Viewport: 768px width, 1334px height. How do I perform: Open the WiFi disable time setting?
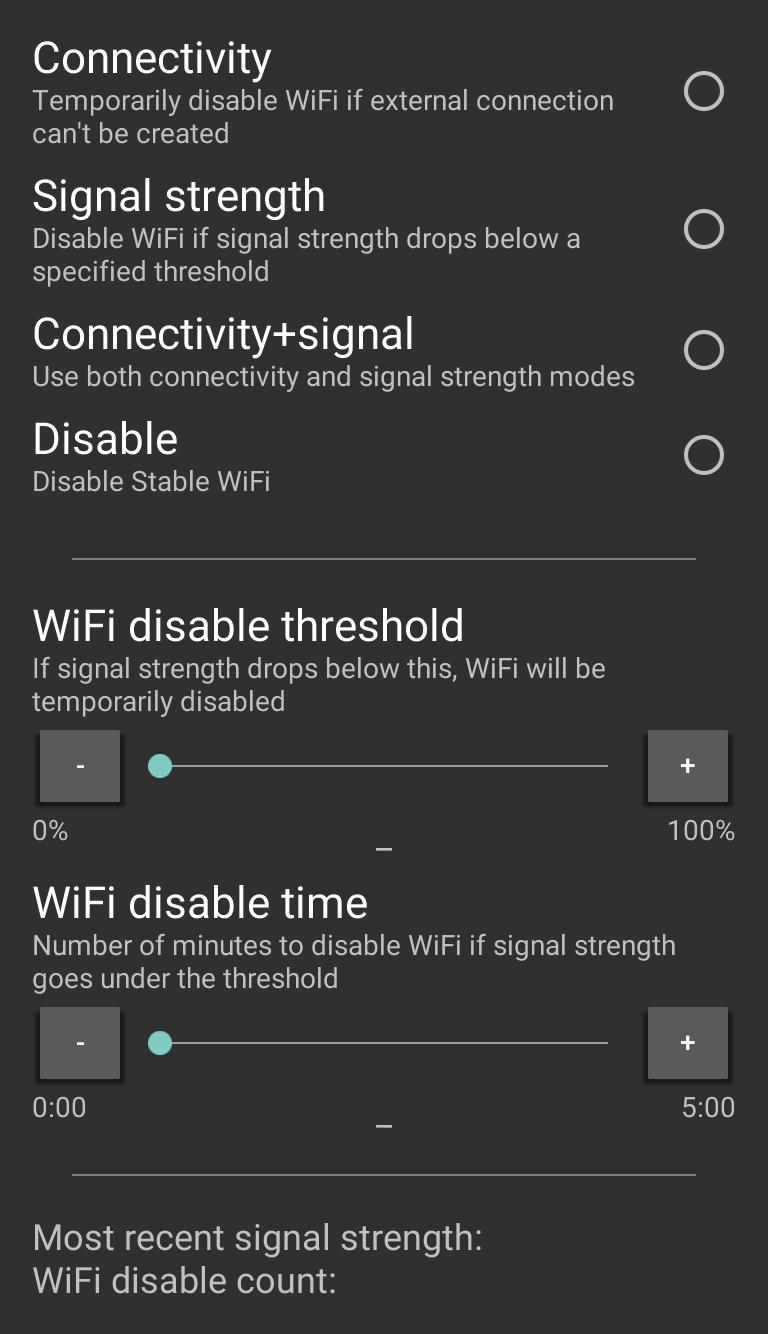[x=200, y=901]
